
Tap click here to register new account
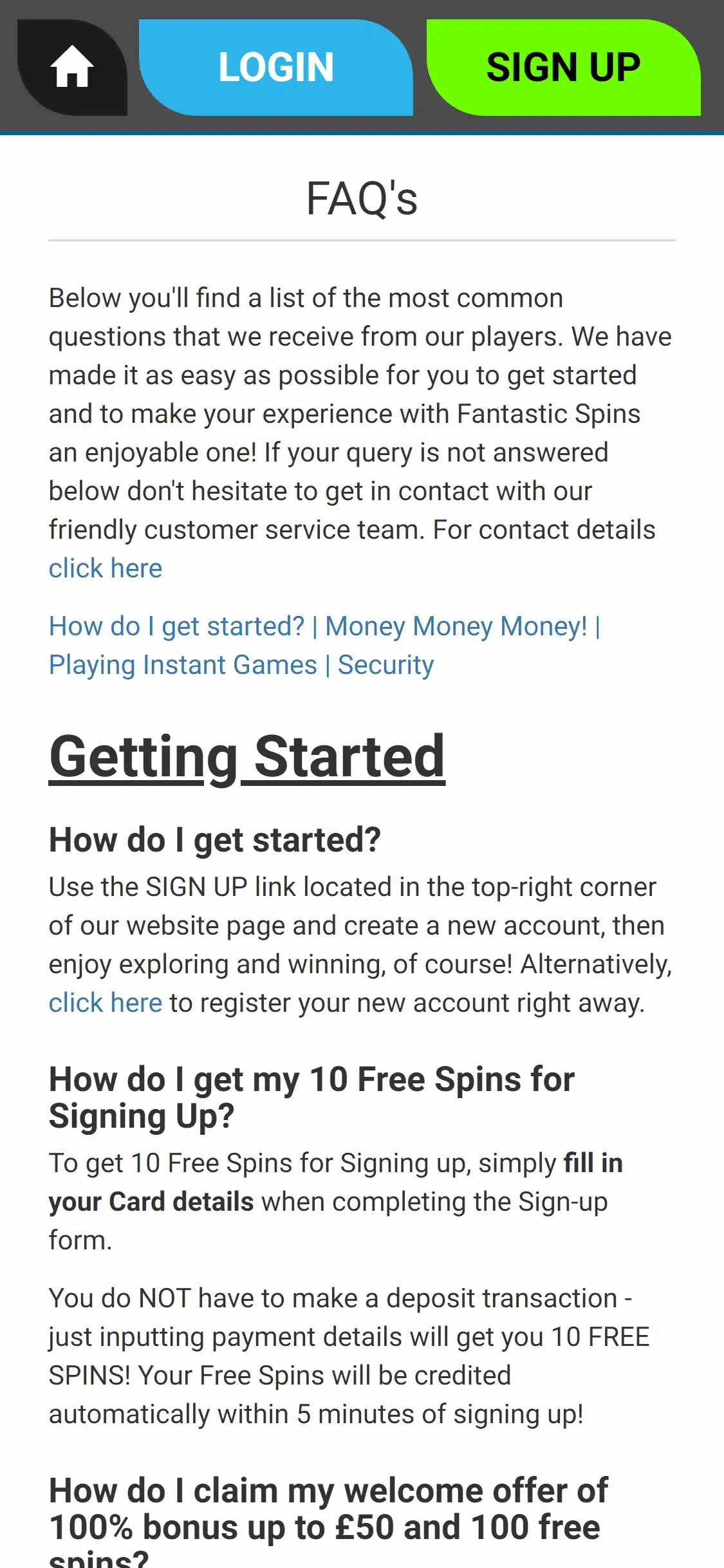click(106, 1003)
